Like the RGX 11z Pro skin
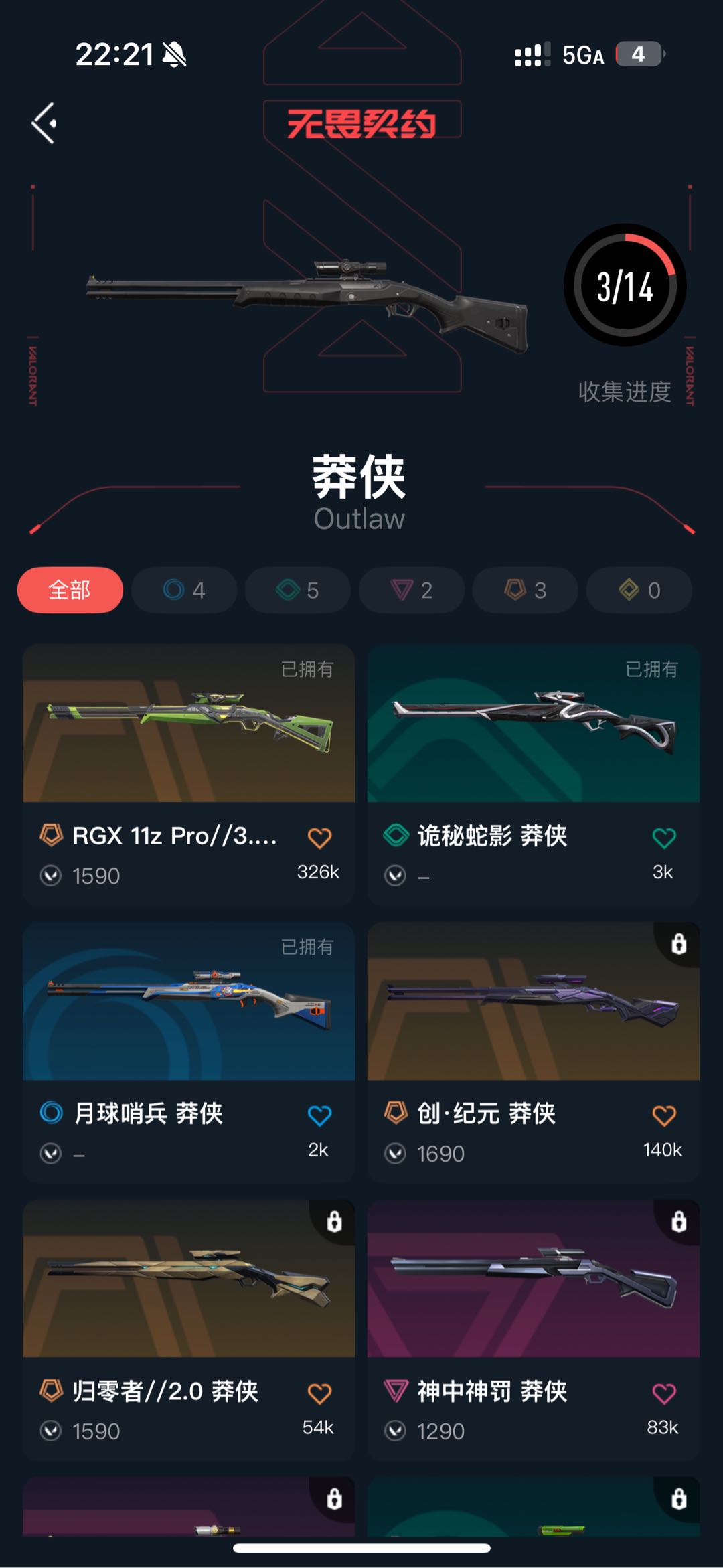Image resolution: width=723 pixels, height=1568 pixels. click(319, 838)
